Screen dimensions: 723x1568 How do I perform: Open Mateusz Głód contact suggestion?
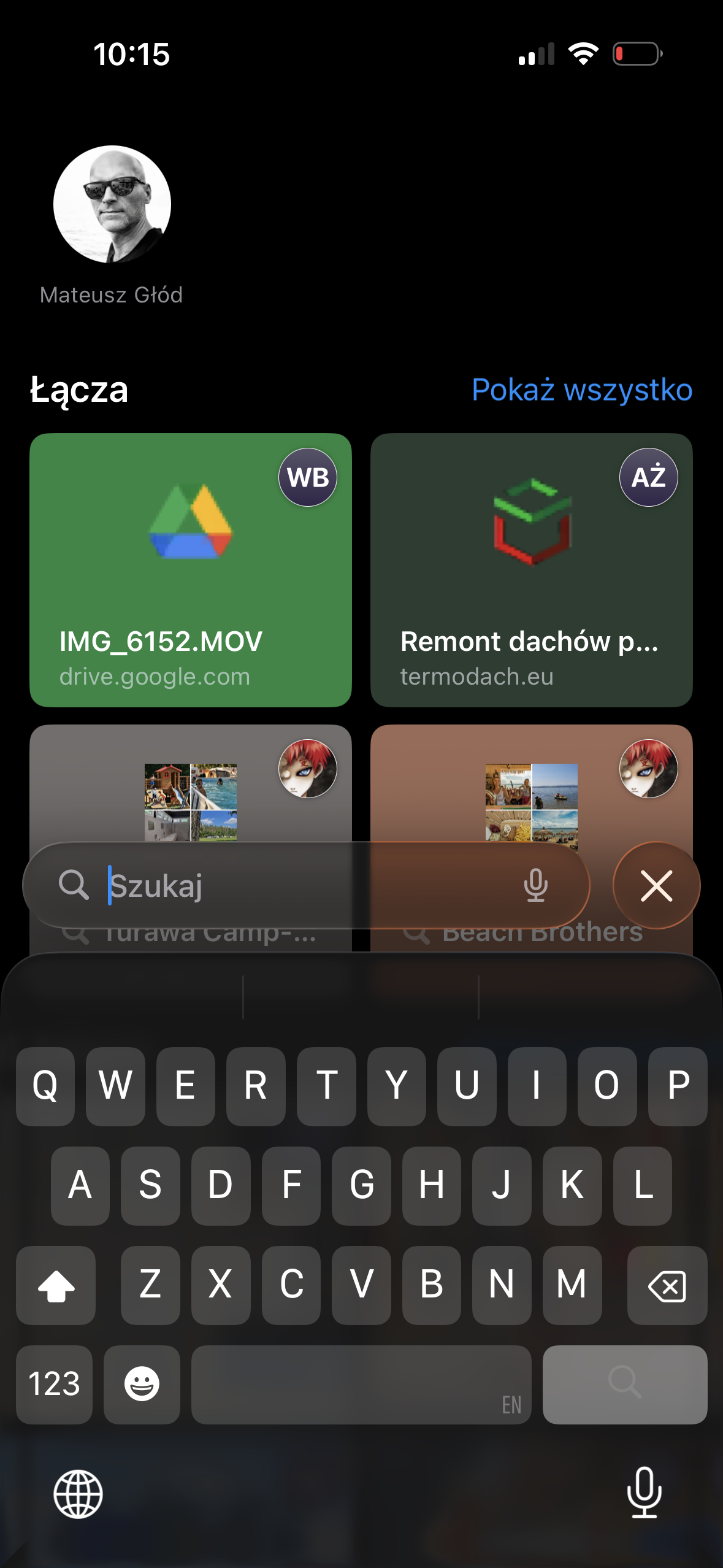tap(112, 206)
